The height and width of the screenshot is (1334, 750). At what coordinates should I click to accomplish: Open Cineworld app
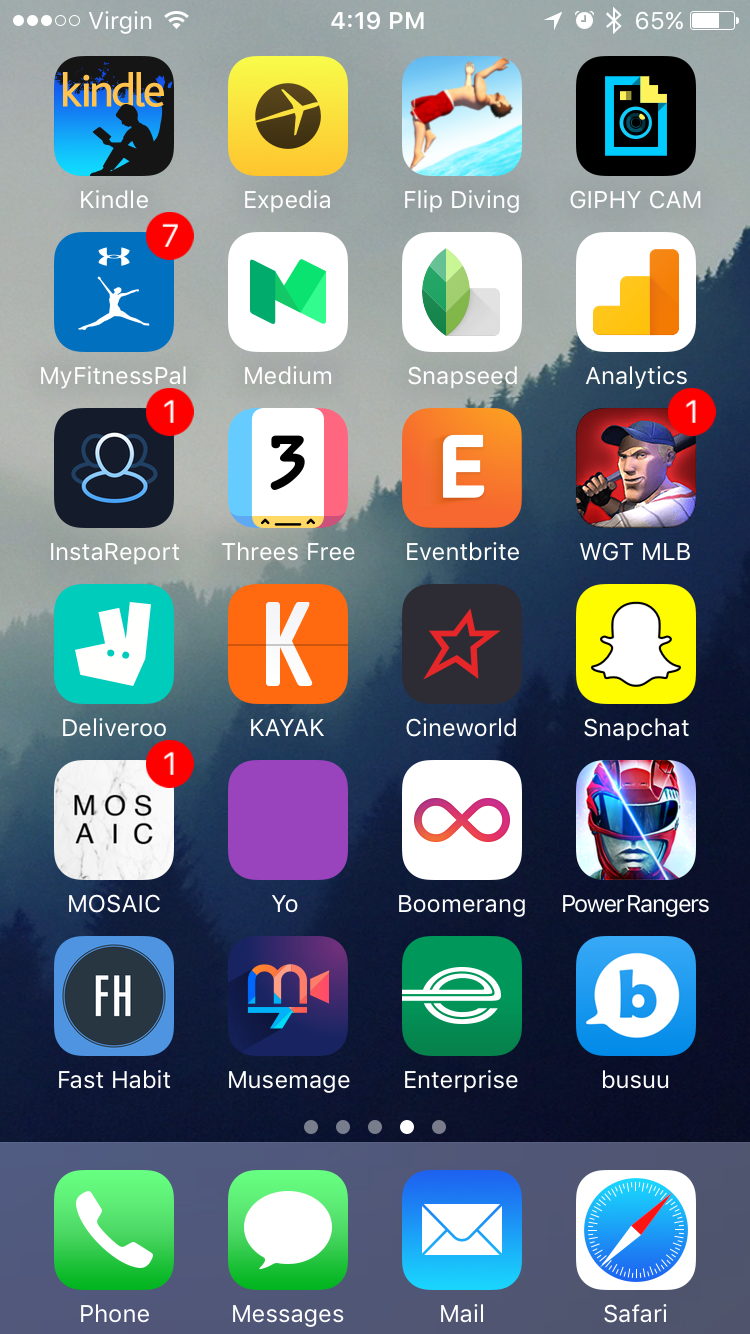(462, 644)
